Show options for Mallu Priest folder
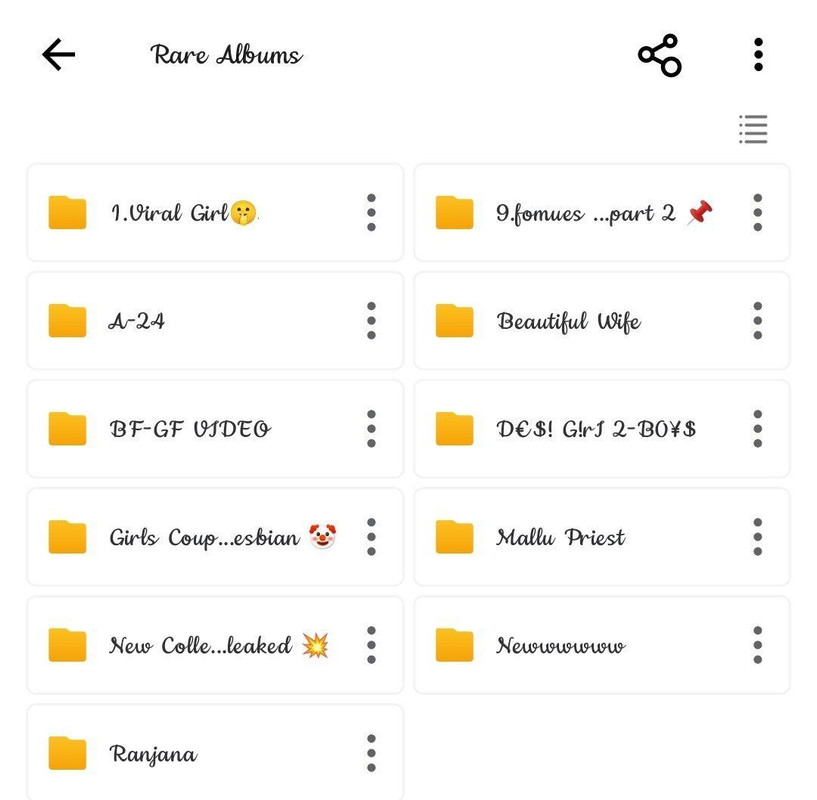This screenshot has height=800, width=817. click(x=758, y=537)
